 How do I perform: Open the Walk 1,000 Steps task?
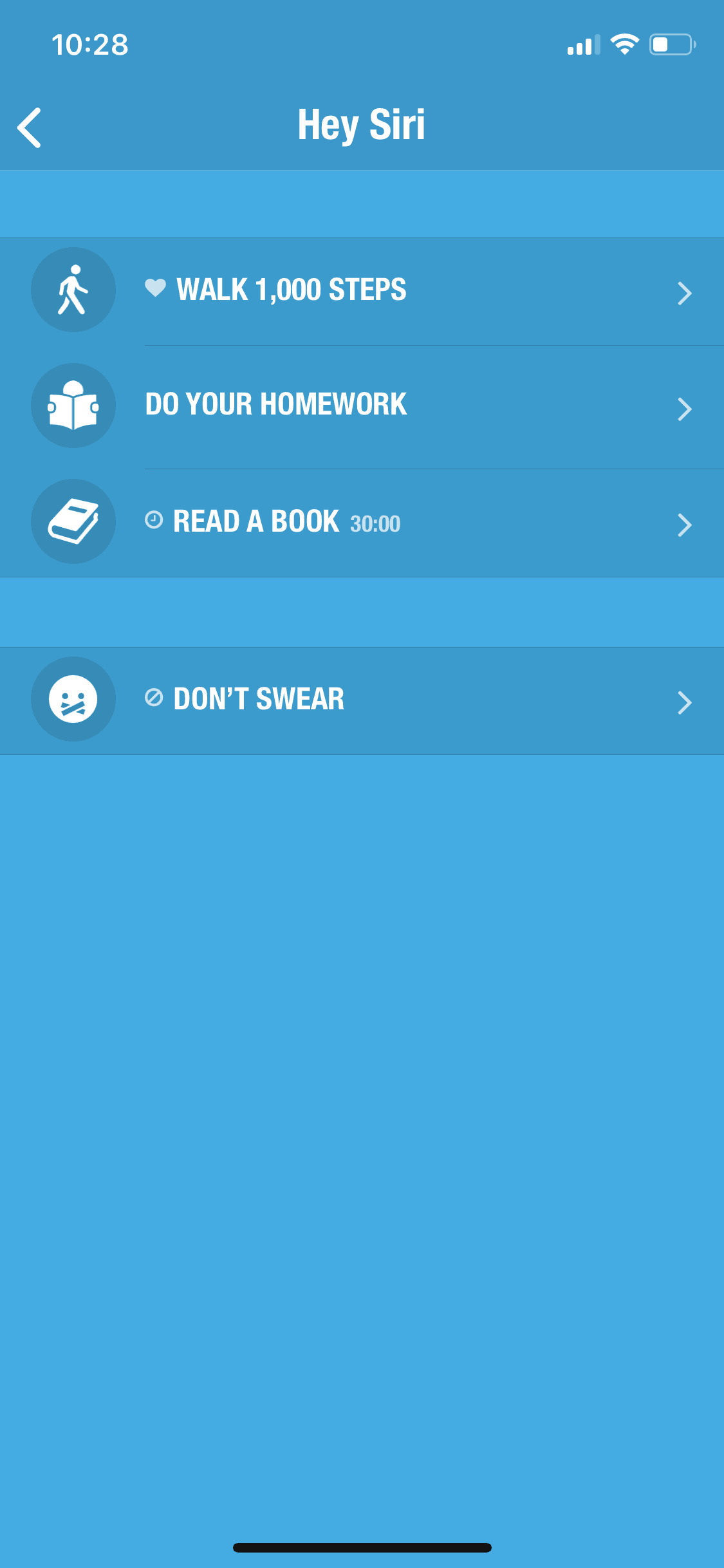[x=360, y=289]
